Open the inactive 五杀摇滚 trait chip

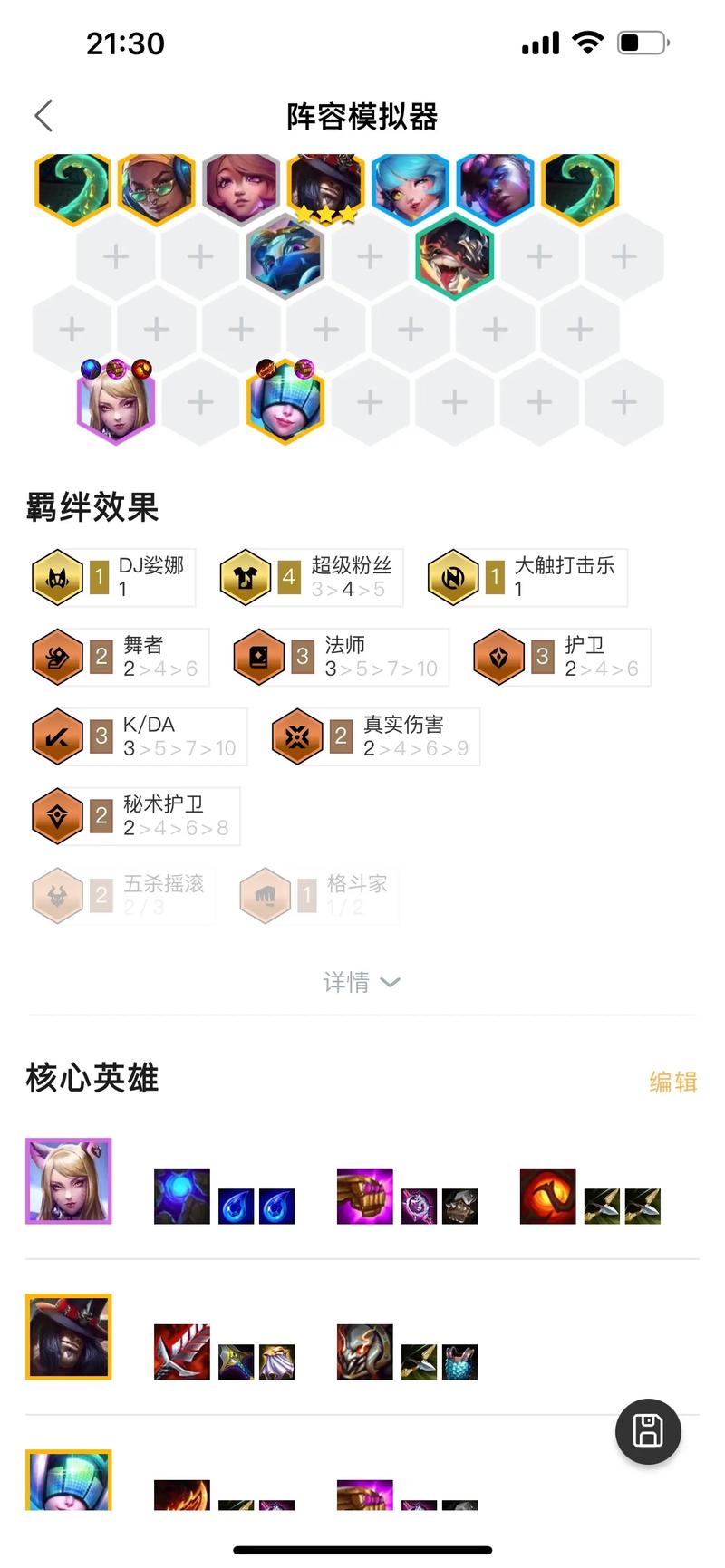[x=121, y=896]
